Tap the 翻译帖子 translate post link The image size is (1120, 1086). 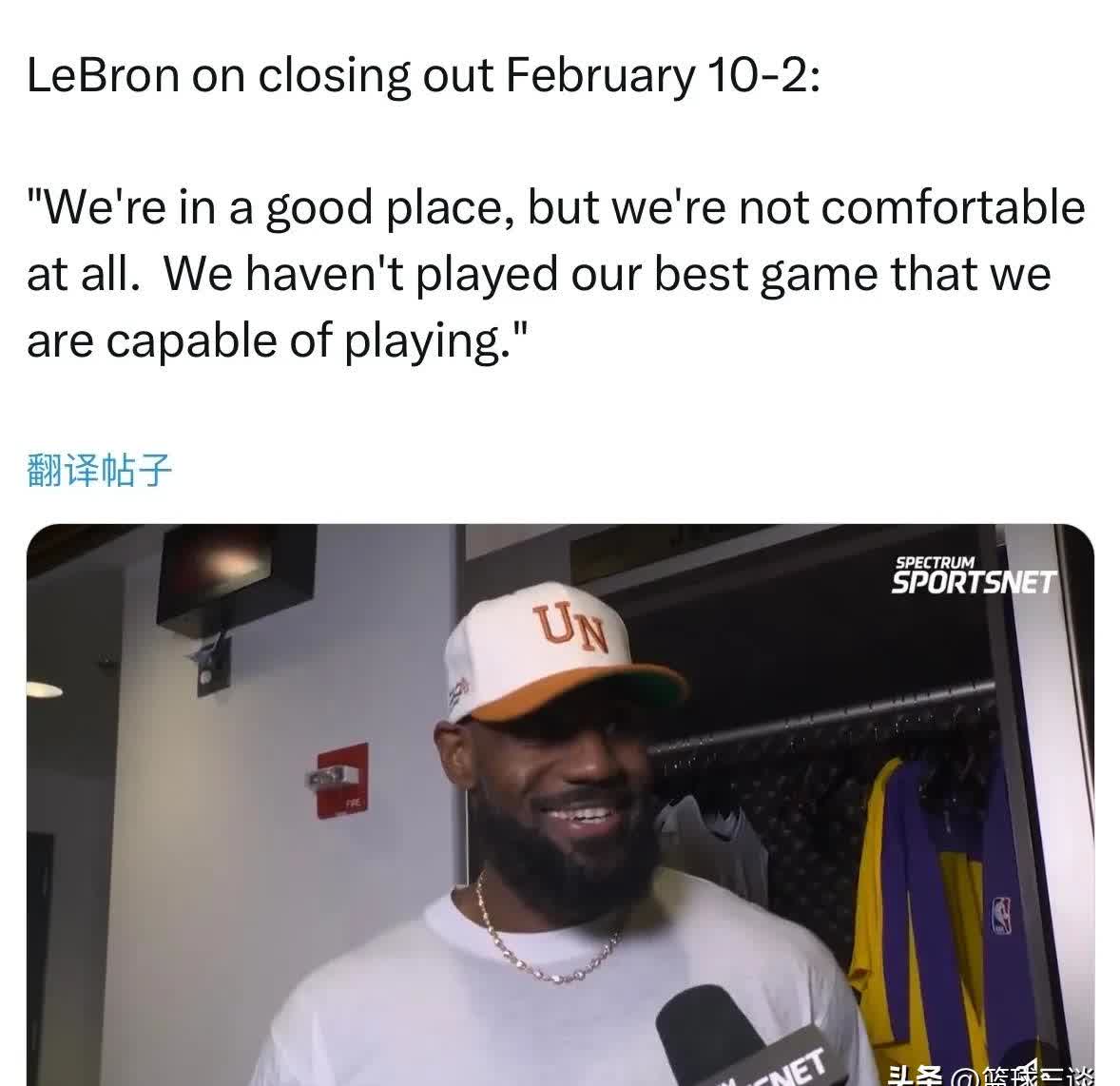click(100, 471)
